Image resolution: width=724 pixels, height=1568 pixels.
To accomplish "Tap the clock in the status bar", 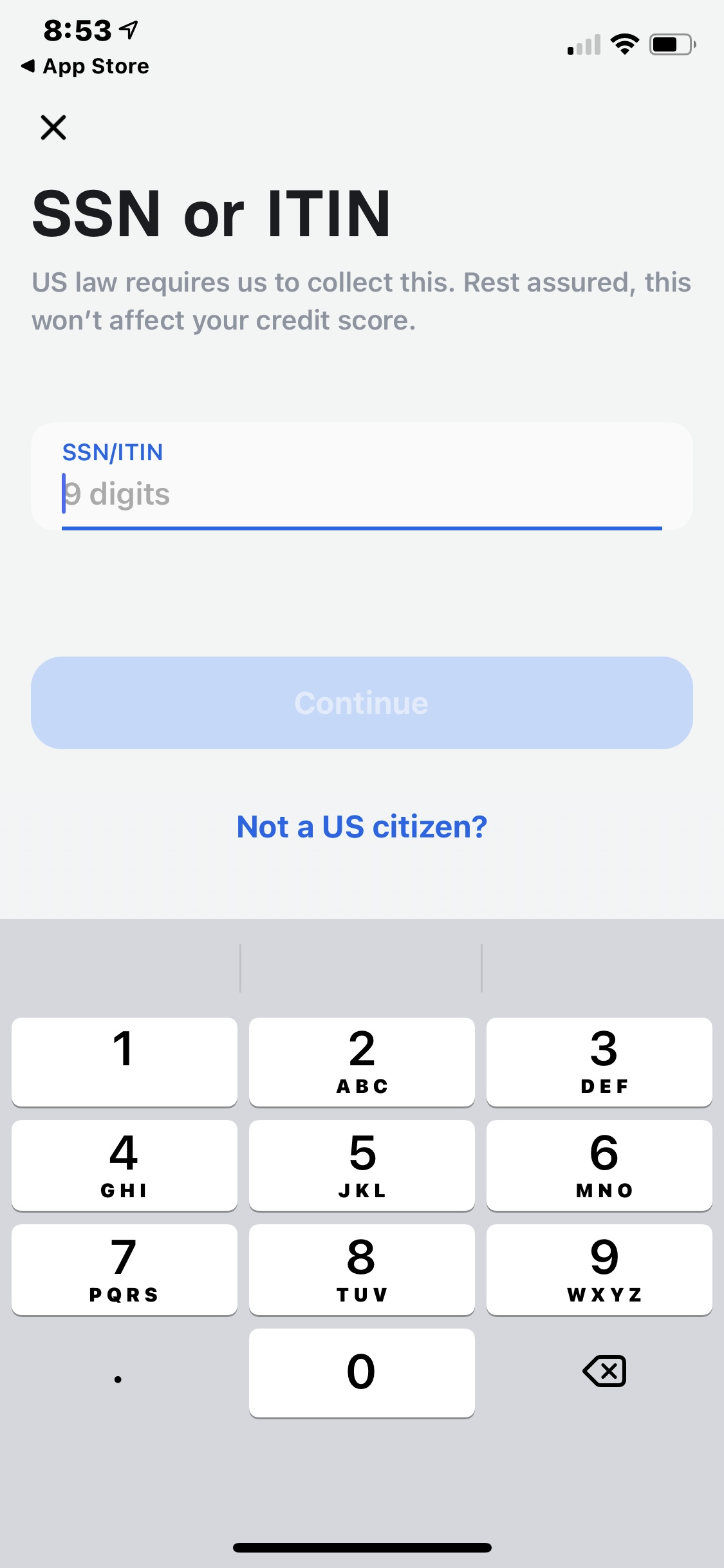I will pos(77,28).
